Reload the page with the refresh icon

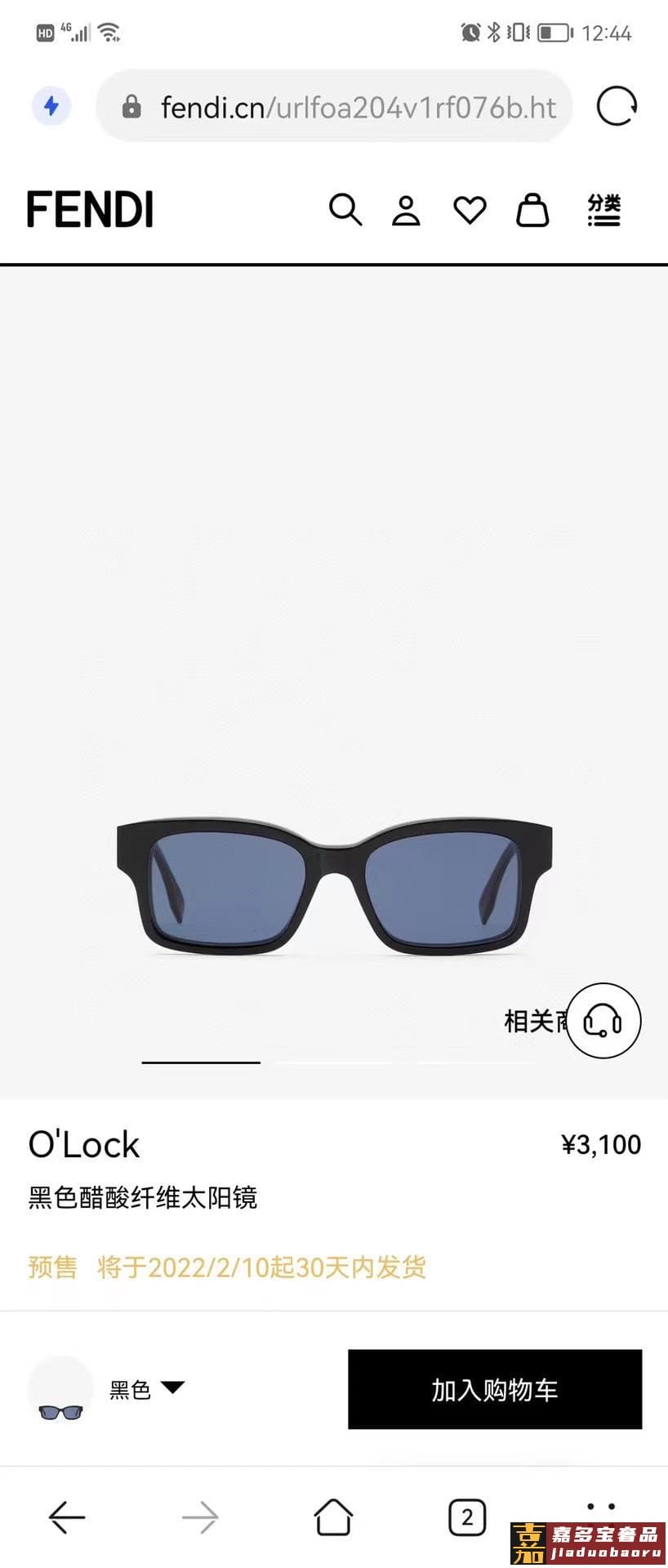617,106
